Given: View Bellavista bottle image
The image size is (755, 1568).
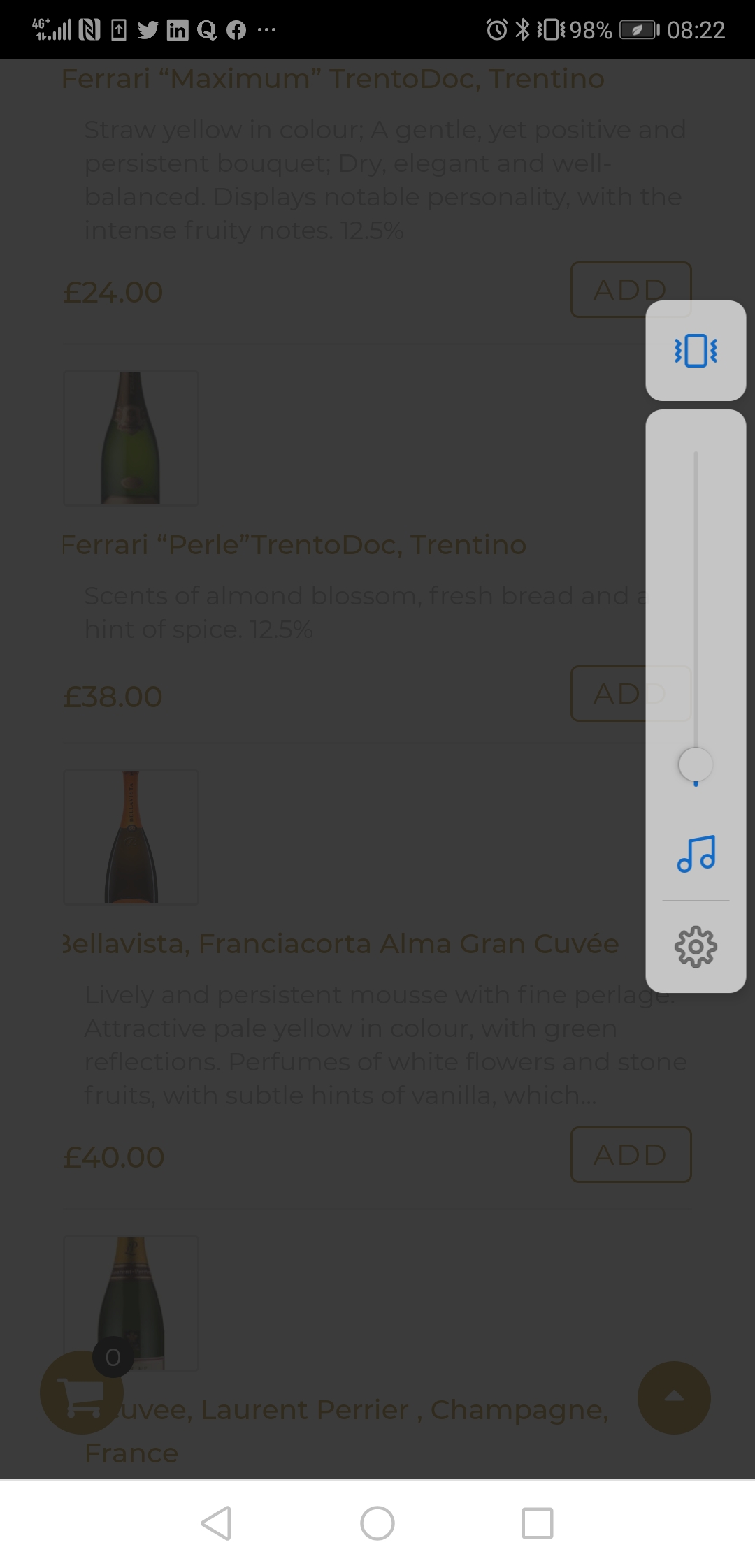Looking at the screenshot, I should click(131, 837).
